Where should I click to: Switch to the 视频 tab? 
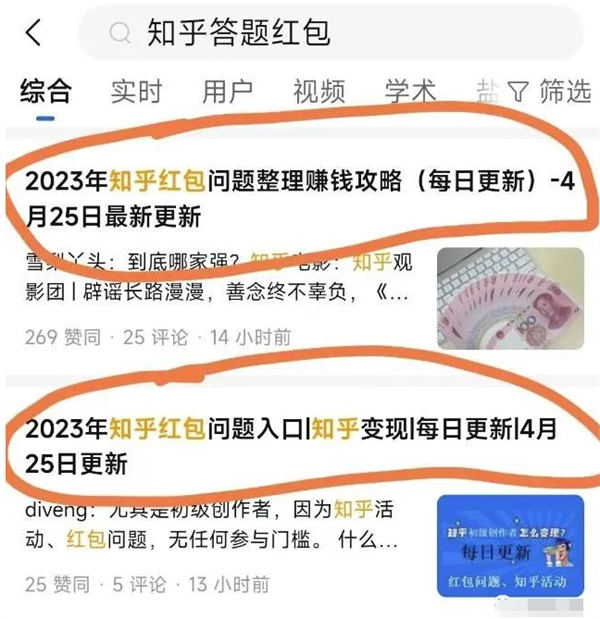click(x=319, y=92)
